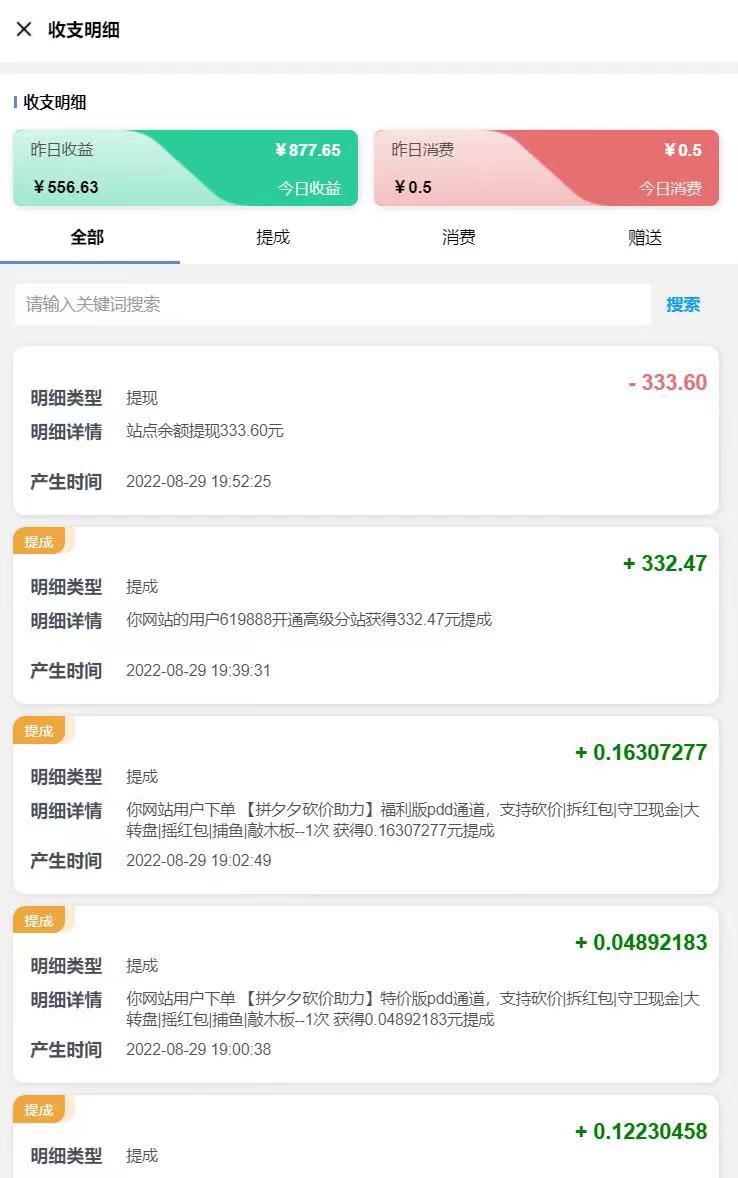Tap the 搜索 button
The height and width of the screenshot is (1178, 738).
[683, 305]
